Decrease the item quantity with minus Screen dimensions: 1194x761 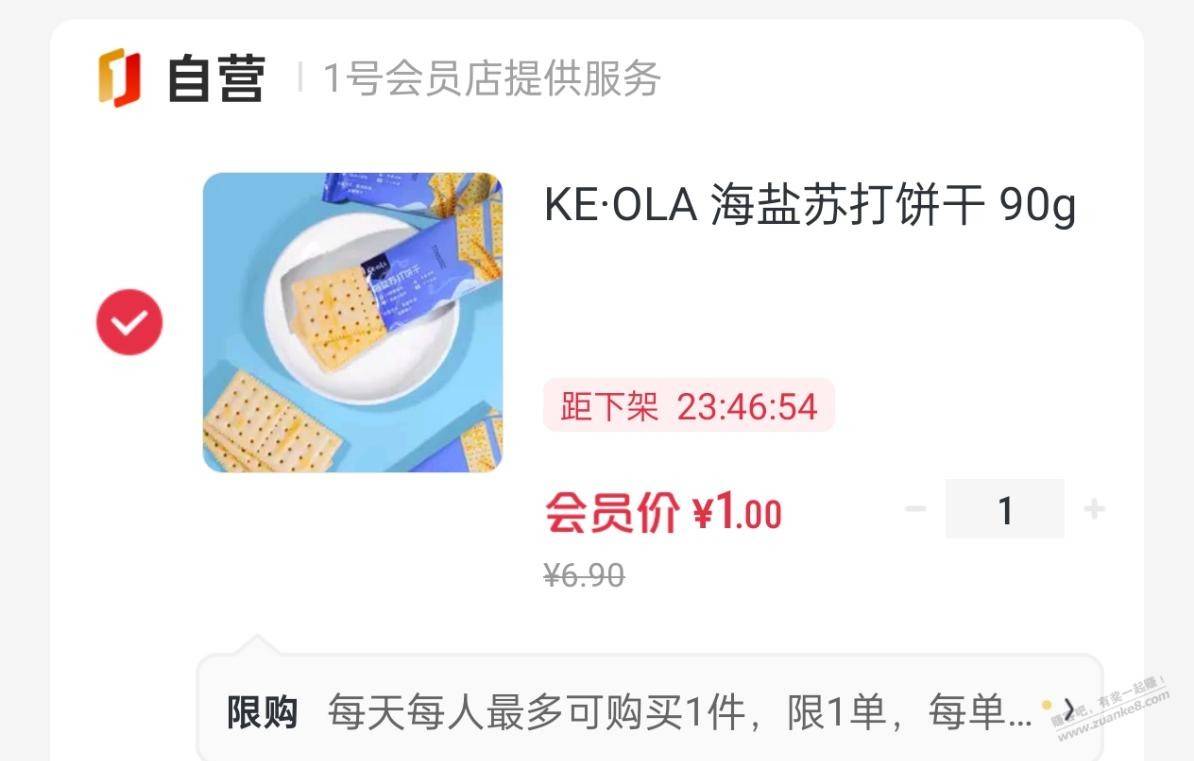915,510
